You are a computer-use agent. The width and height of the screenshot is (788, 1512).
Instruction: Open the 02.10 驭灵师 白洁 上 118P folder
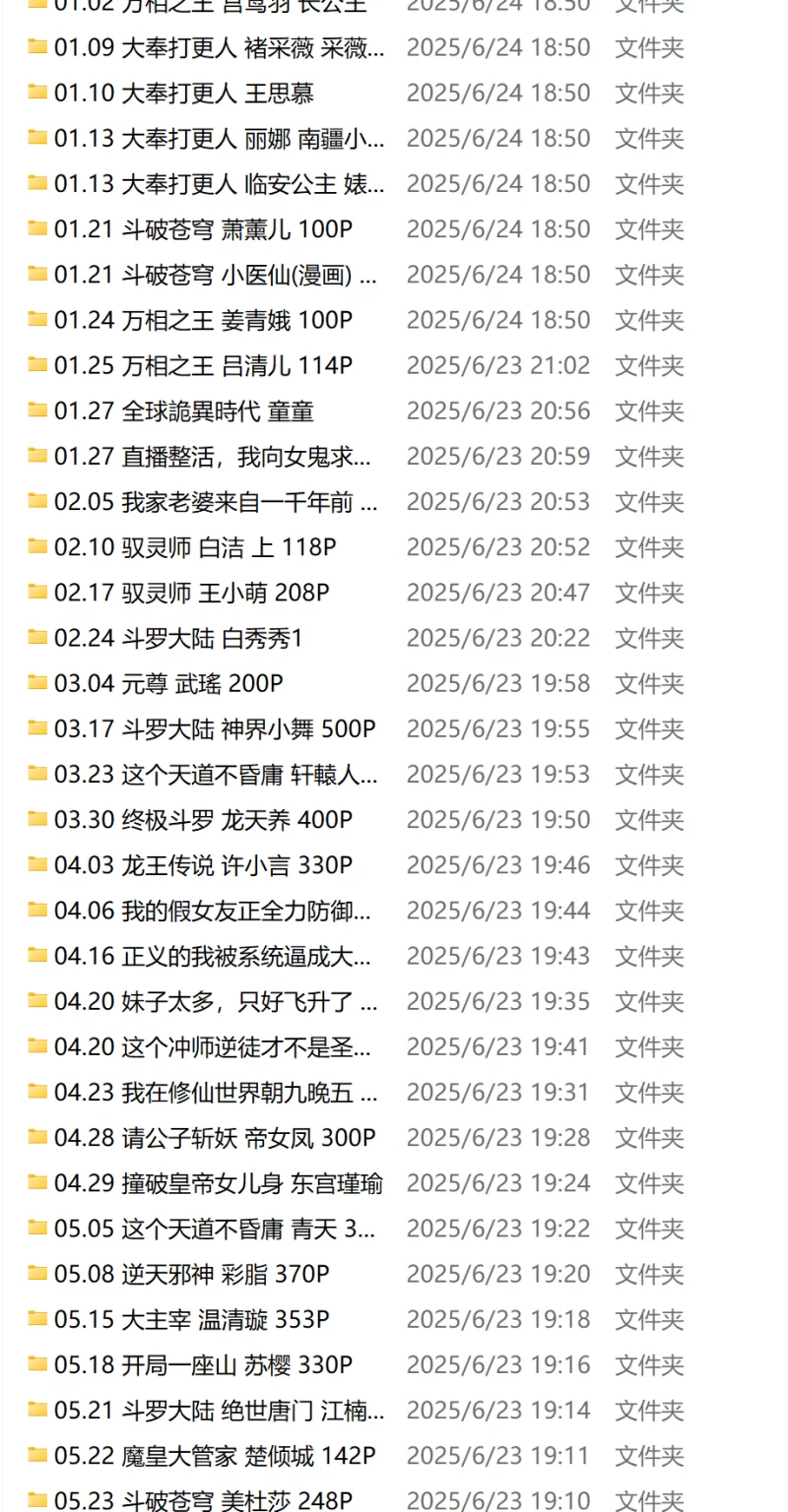coord(195,547)
